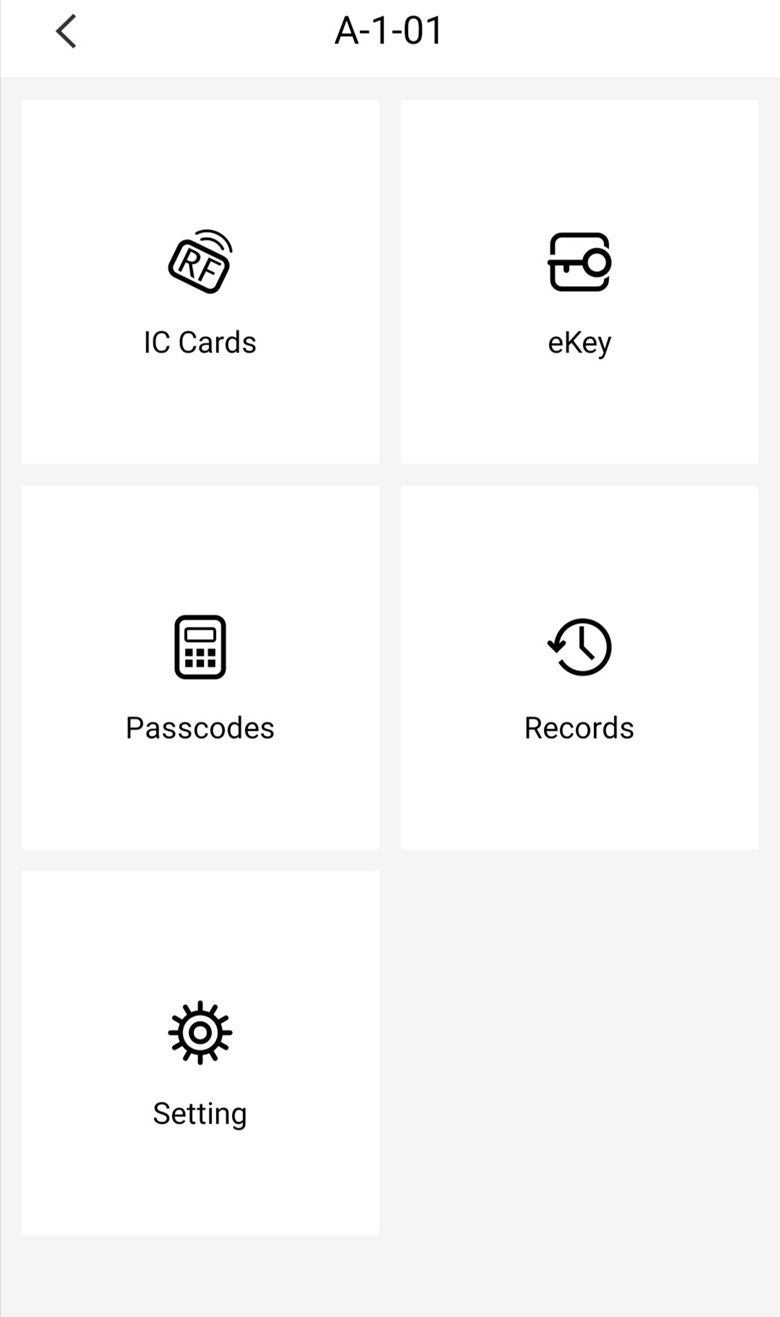Open the IC Cards tile

pos(200,281)
